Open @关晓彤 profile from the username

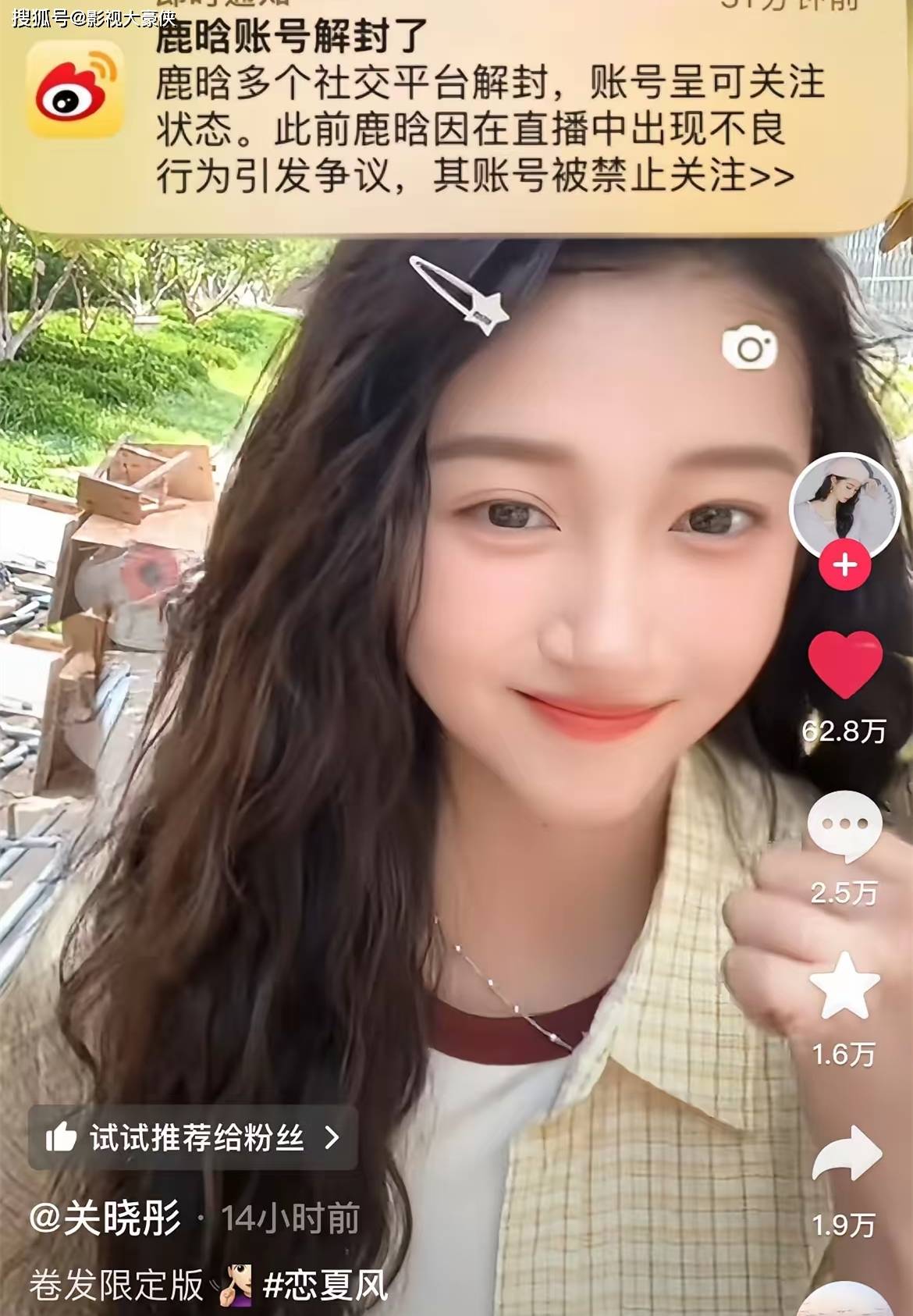[x=106, y=1218]
